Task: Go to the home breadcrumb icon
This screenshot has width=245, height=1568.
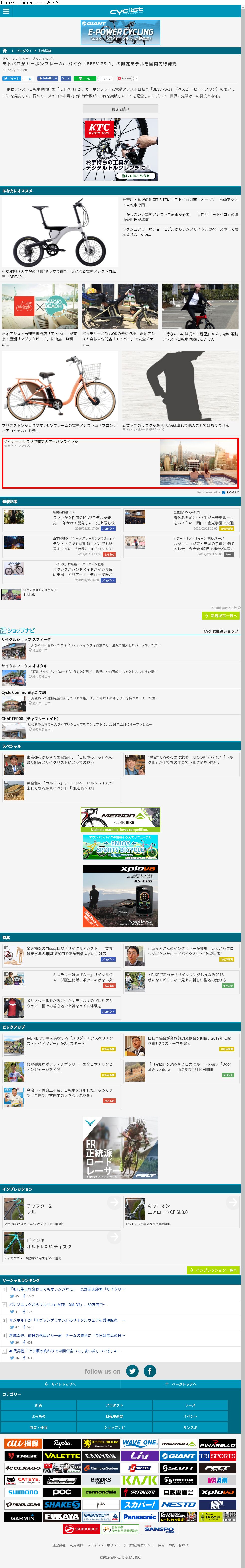Action: tap(5, 51)
